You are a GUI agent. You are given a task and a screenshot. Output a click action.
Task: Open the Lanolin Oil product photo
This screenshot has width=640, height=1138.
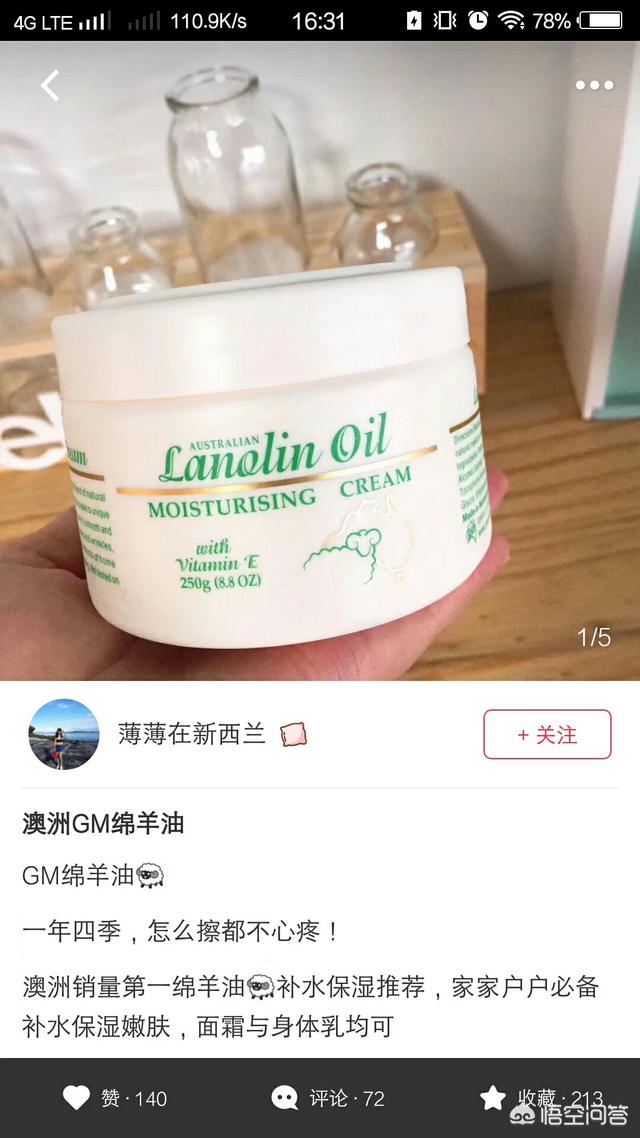[x=320, y=361]
